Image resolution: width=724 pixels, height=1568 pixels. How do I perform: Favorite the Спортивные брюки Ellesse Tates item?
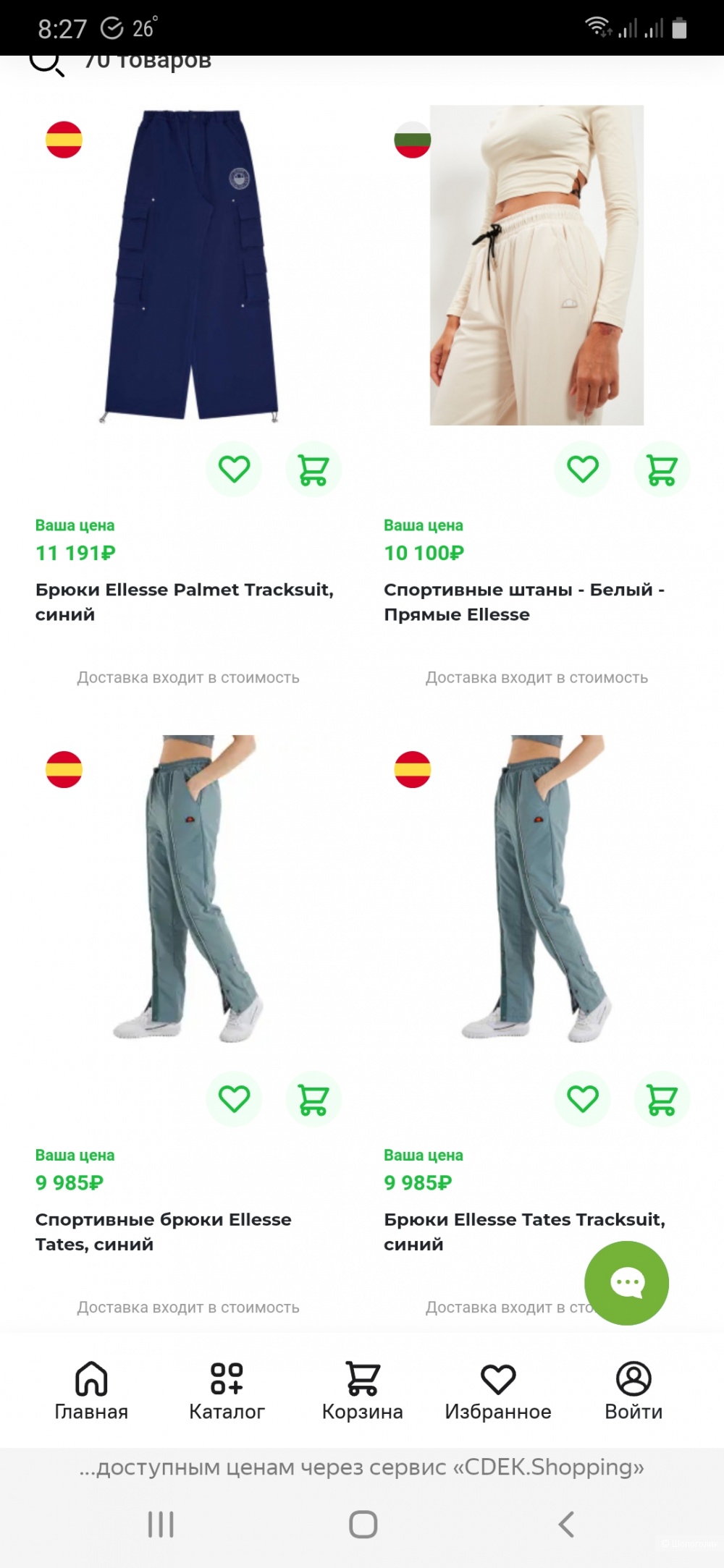click(234, 1099)
